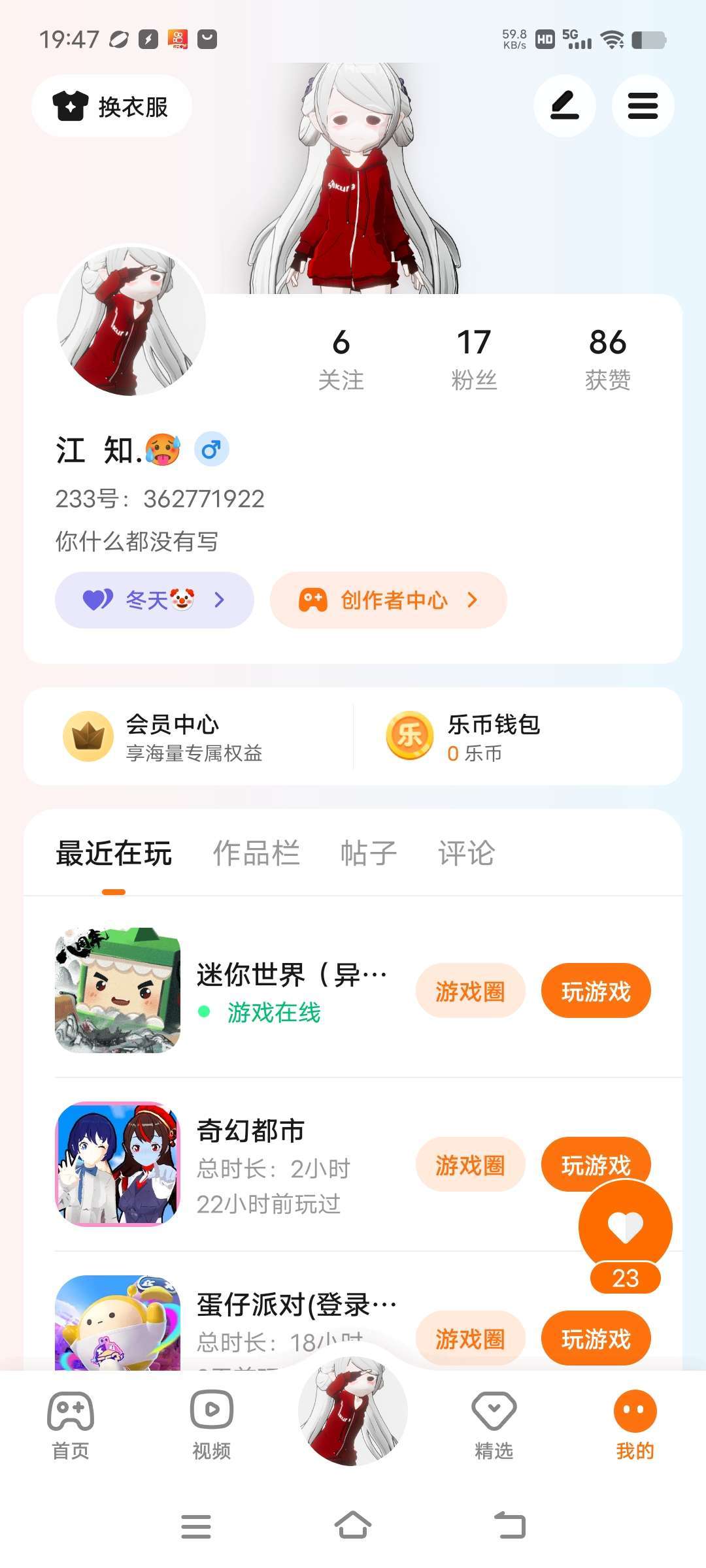Screen dimensions: 706x1568
Task: Open 游戏圈 for 迷你世界
Action: (x=470, y=990)
